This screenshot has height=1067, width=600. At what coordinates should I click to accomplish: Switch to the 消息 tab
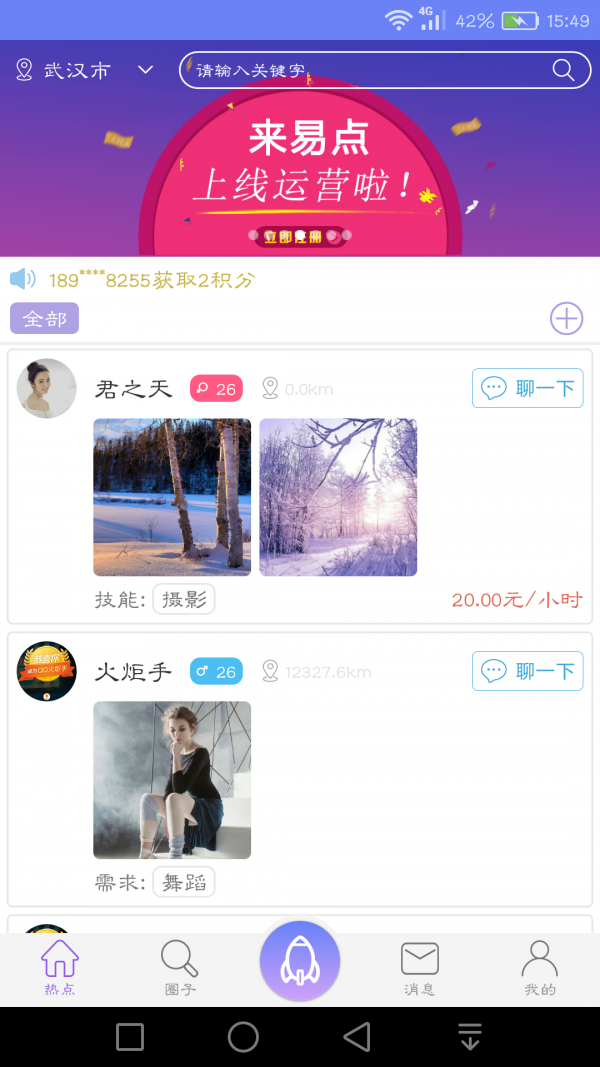pos(420,968)
